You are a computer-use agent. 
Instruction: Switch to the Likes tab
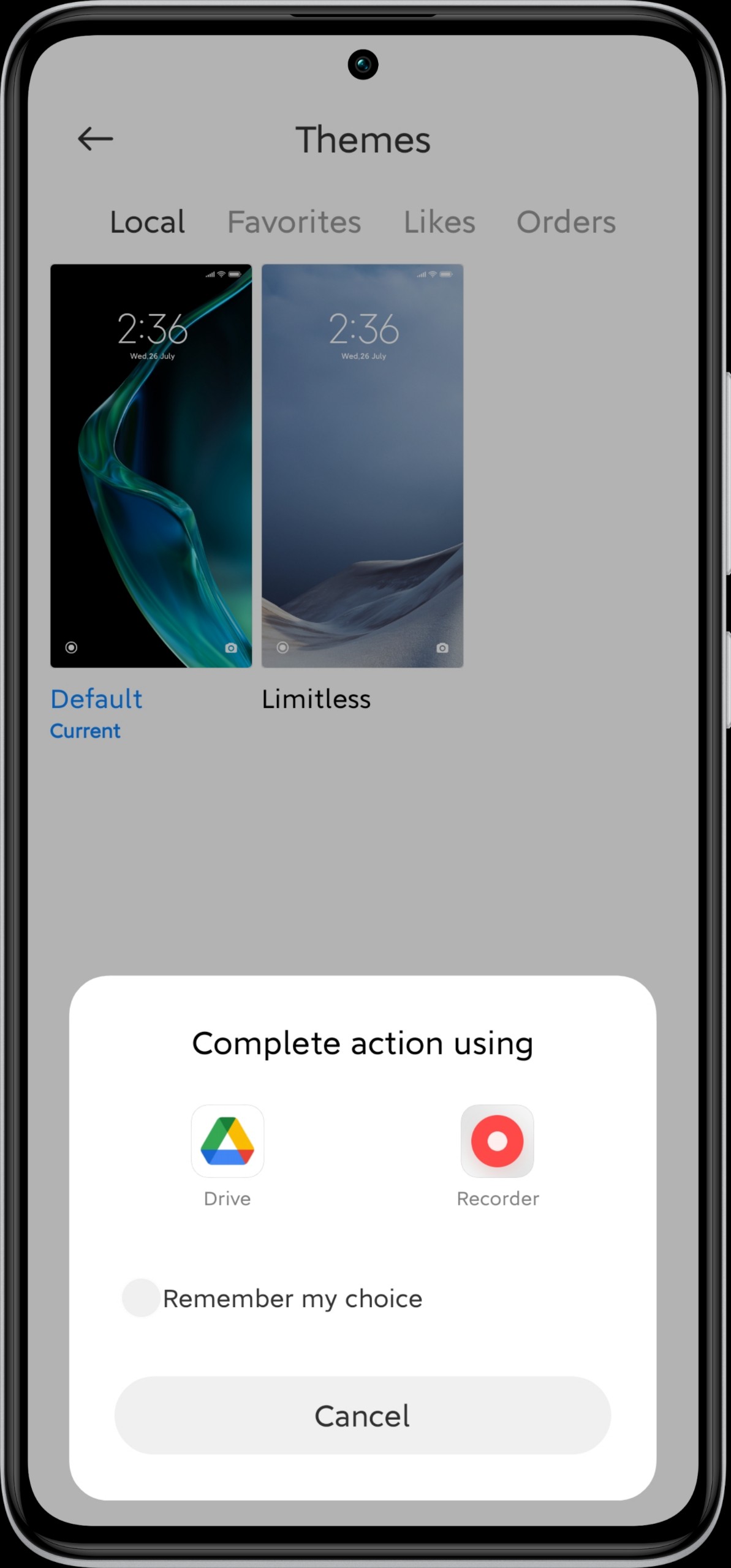tap(439, 222)
